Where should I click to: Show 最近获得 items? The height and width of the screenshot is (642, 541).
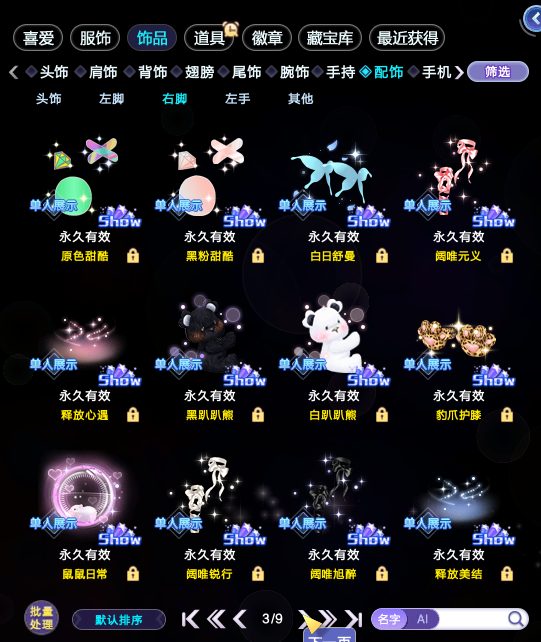(x=407, y=38)
